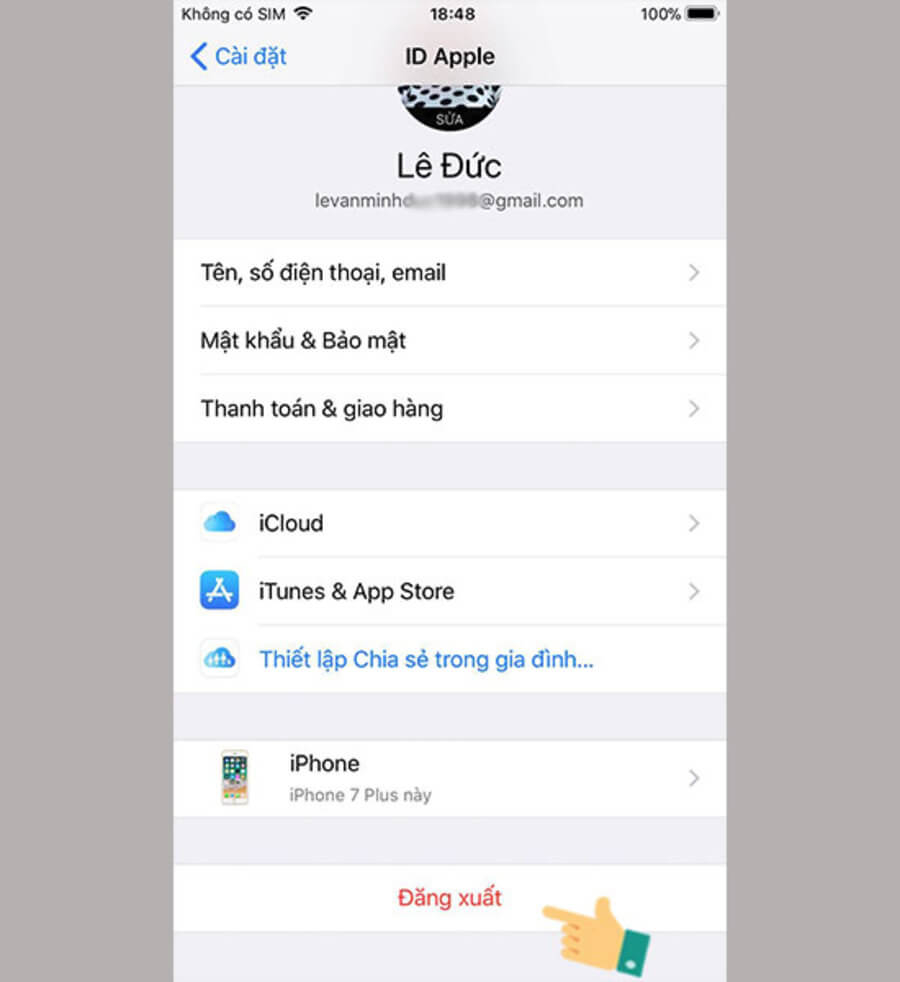Edit the profile photo (SỬA)
This screenshot has height=982, width=900.
click(x=449, y=118)
